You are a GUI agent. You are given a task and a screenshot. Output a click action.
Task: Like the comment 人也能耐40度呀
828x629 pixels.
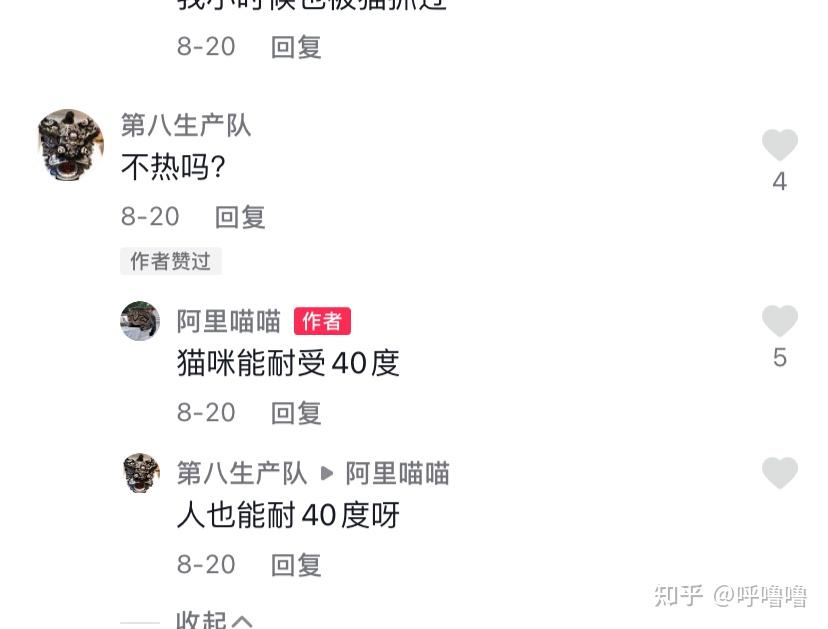point(779,473)
